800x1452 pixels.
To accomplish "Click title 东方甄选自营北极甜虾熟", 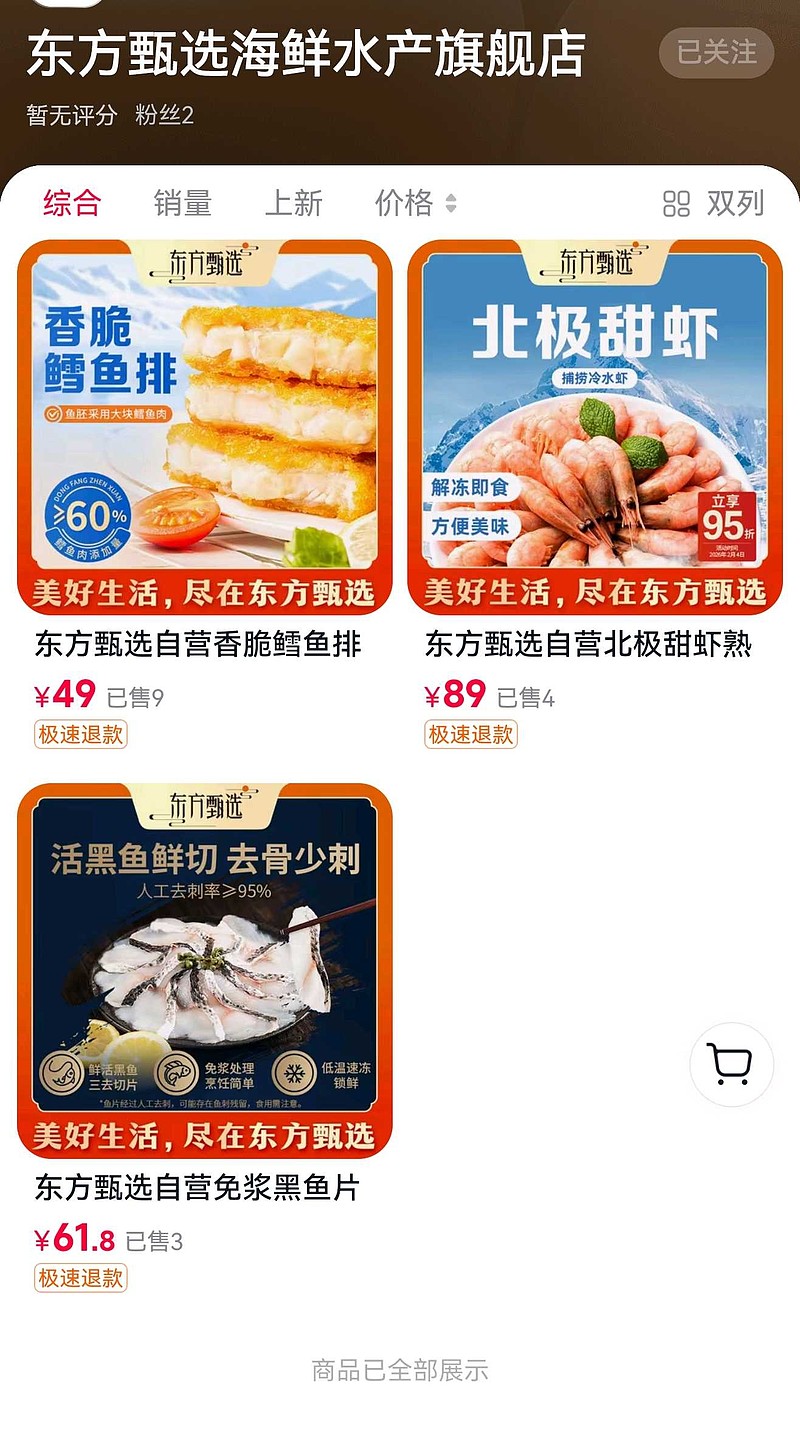I will [x=592, y=647].
